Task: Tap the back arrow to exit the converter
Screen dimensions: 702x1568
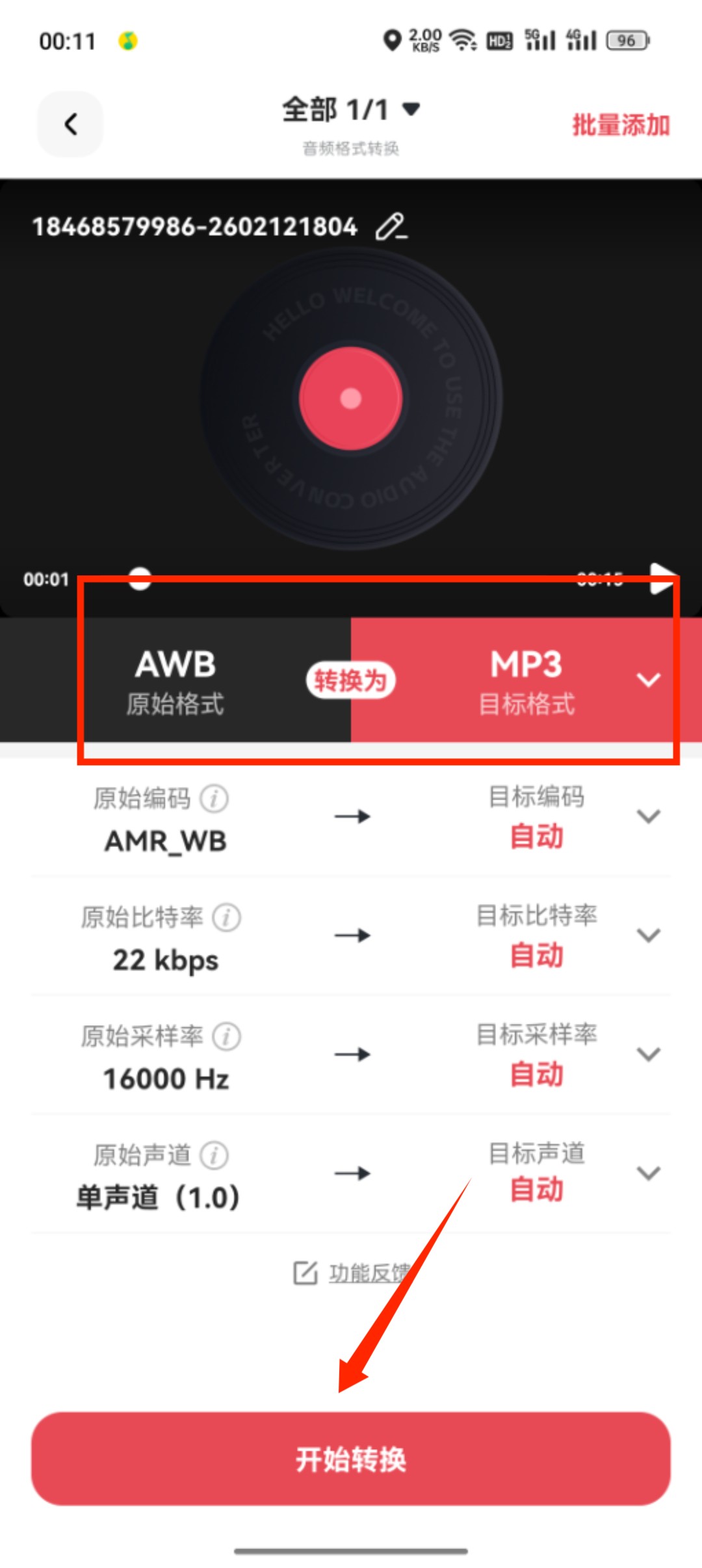Action: point(70,124)
